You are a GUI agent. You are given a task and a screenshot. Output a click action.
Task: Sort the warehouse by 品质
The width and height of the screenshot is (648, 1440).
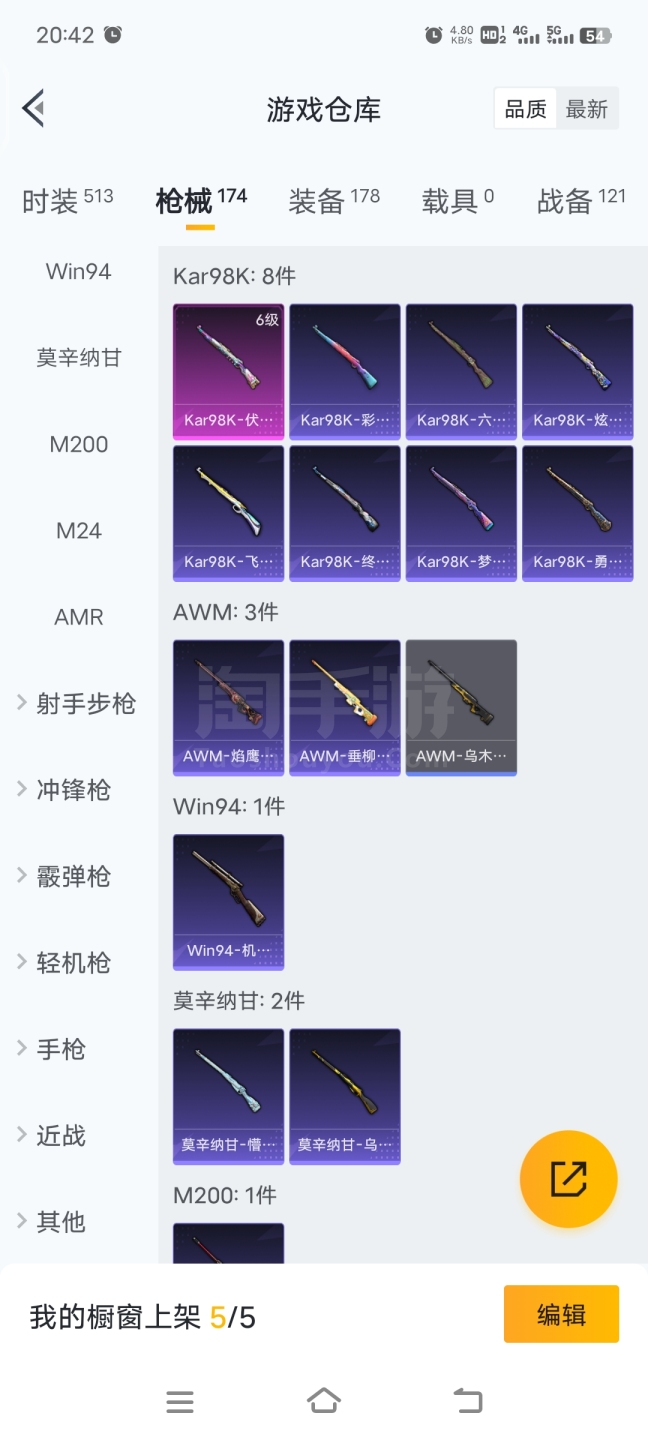[526, 109]
